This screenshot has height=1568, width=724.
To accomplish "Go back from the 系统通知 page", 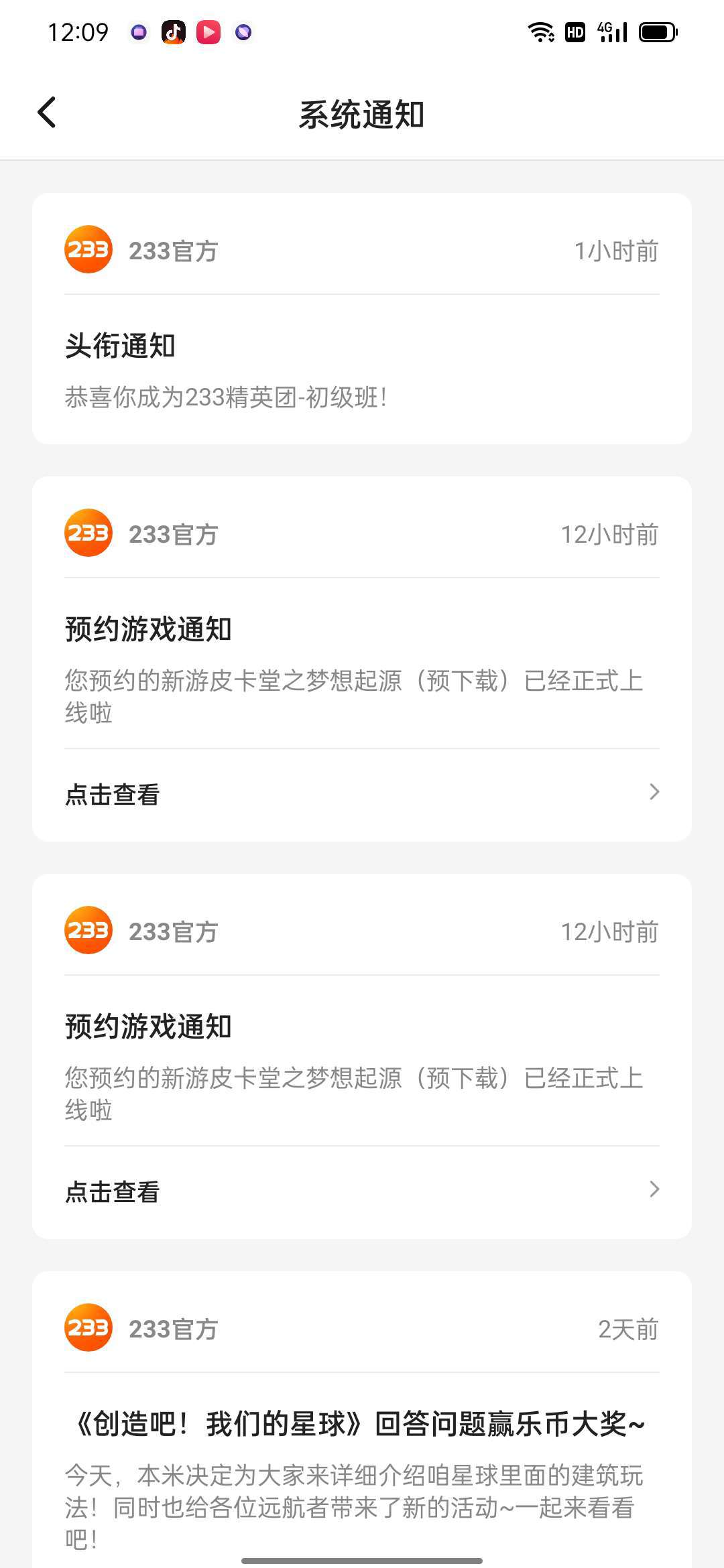I will [x=47, y=113].
